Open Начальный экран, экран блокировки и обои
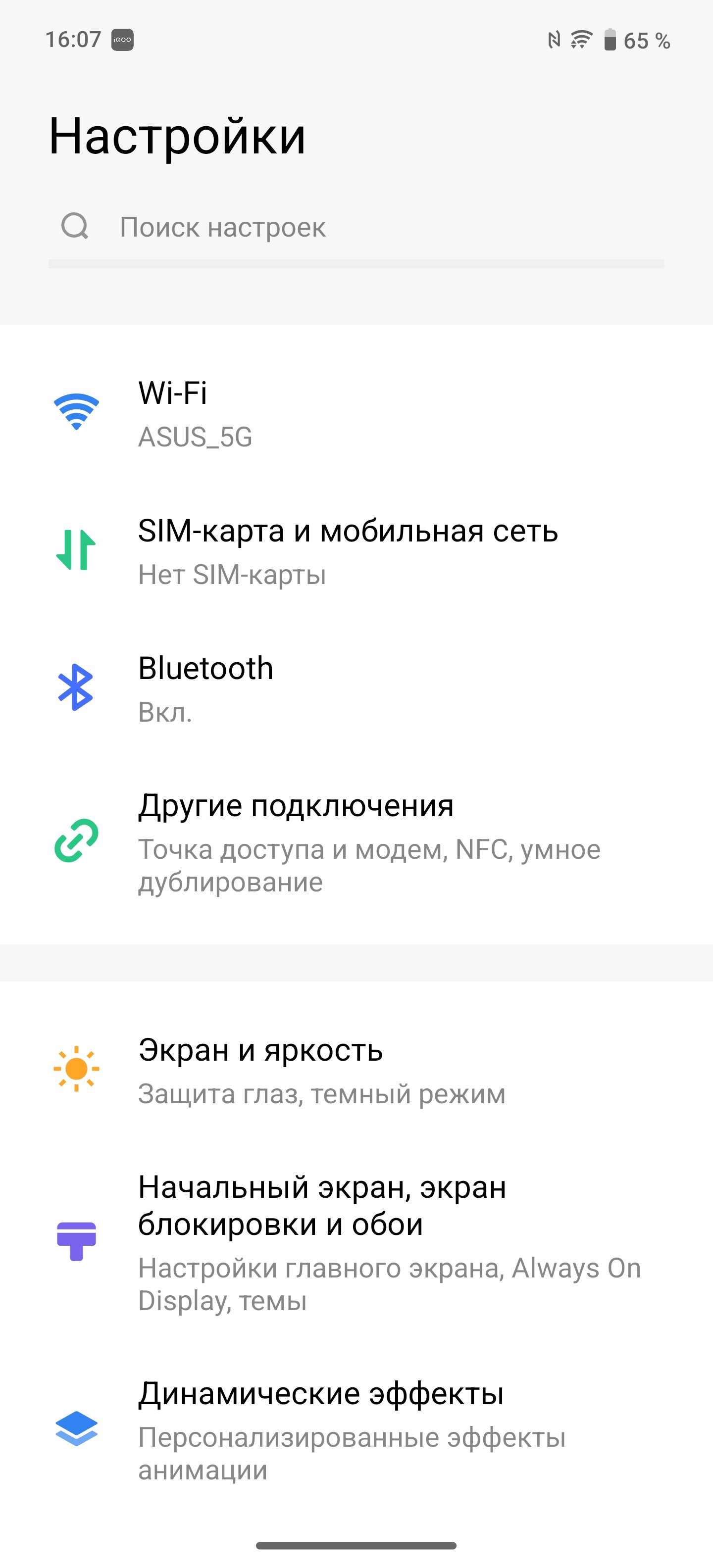This screenshot has height=1568, width=713. click(356, 1242)
